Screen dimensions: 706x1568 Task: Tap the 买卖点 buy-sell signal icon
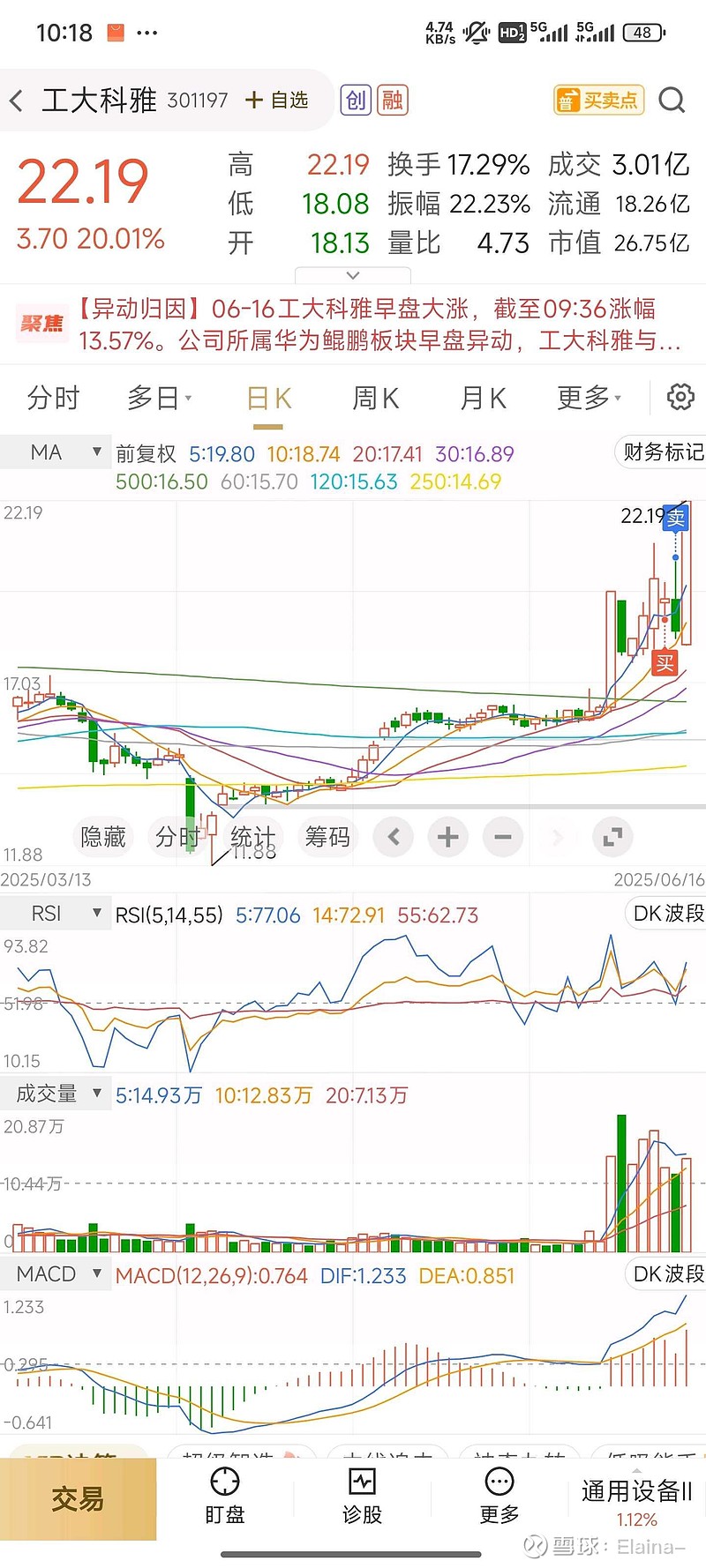598,100
